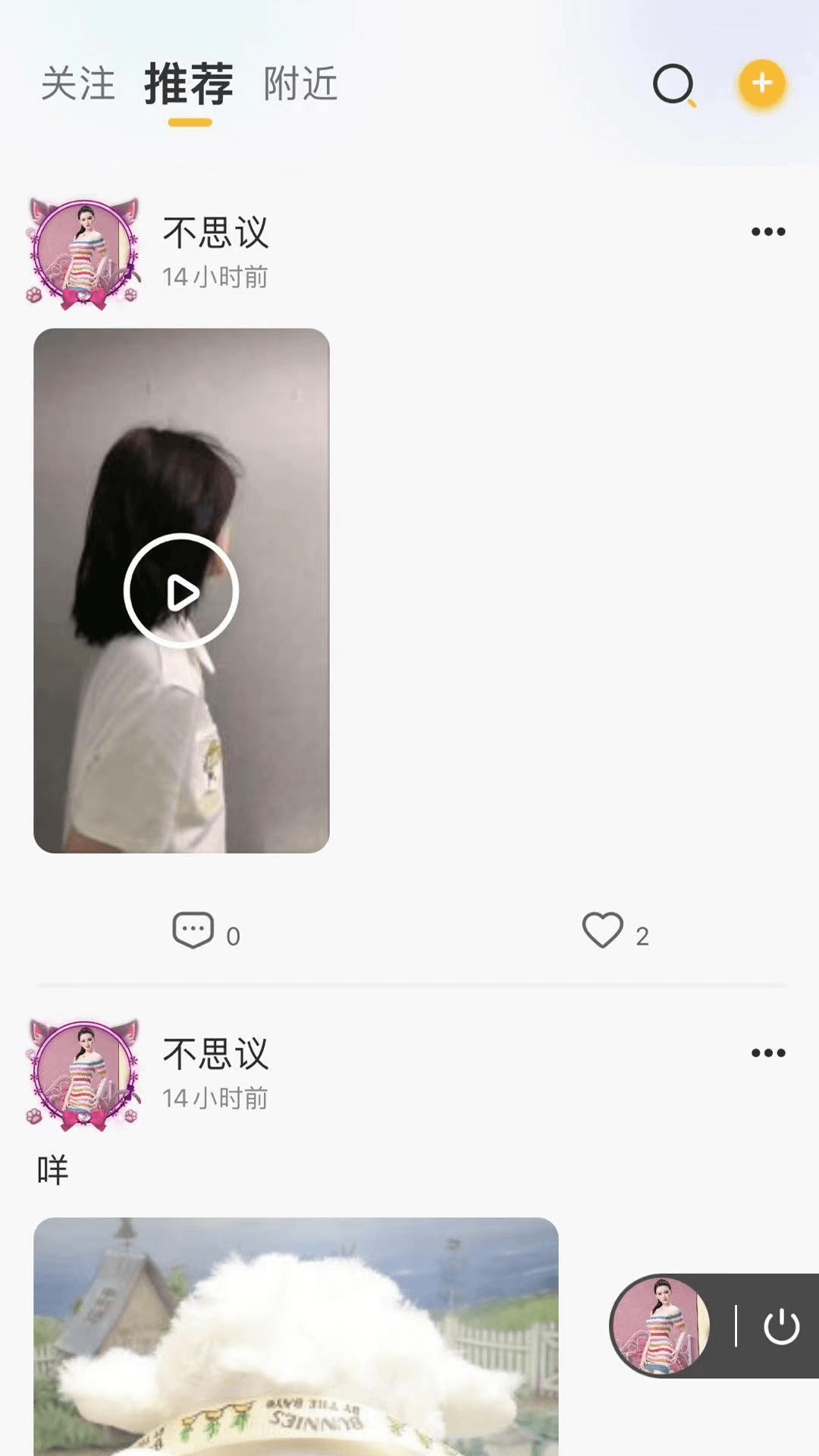
Task: Open more options on the 咩 post
Action: click(x=767, y=1053)
